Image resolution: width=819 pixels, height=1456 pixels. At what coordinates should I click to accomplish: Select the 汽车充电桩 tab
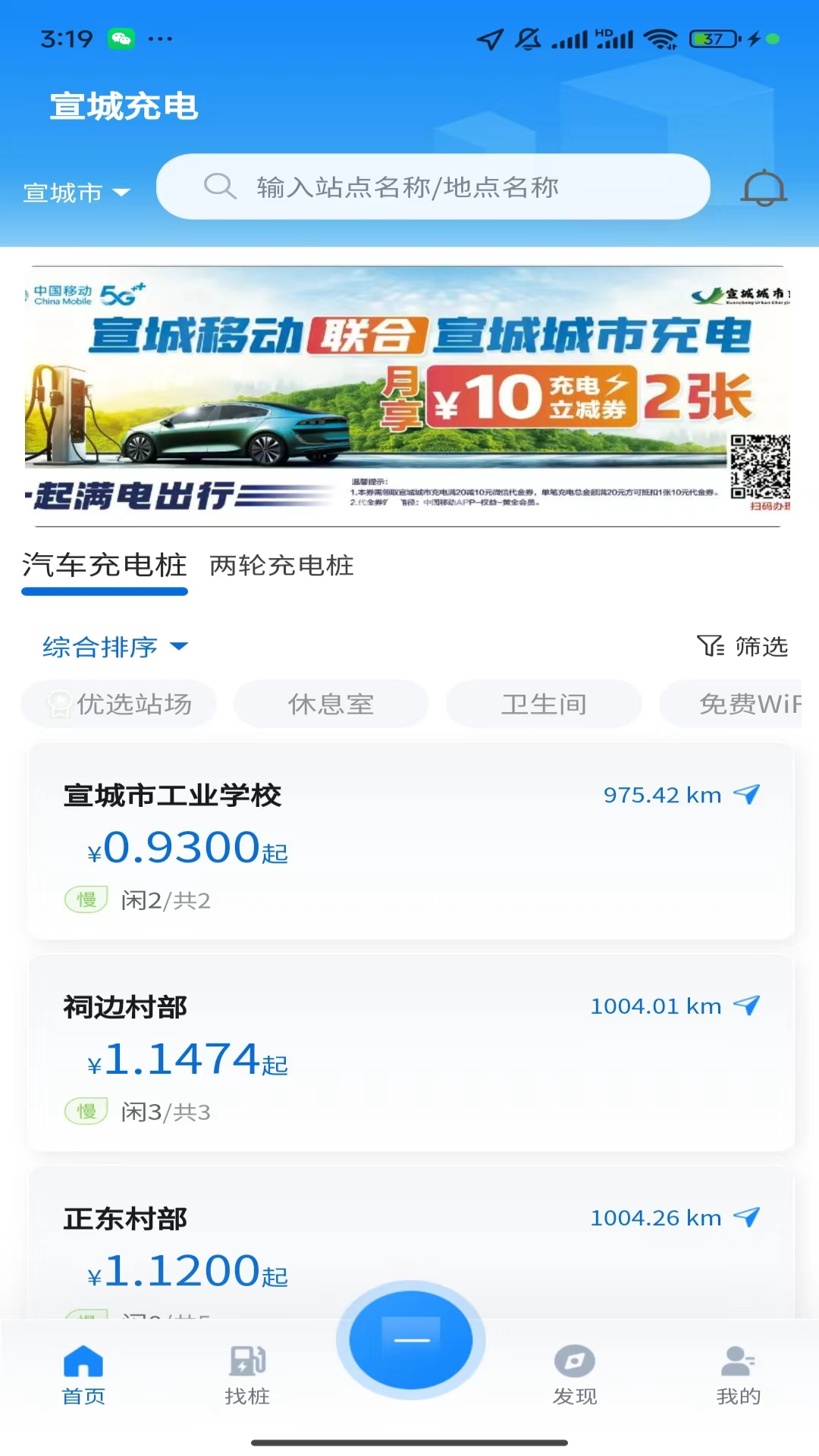click(105, 566)
